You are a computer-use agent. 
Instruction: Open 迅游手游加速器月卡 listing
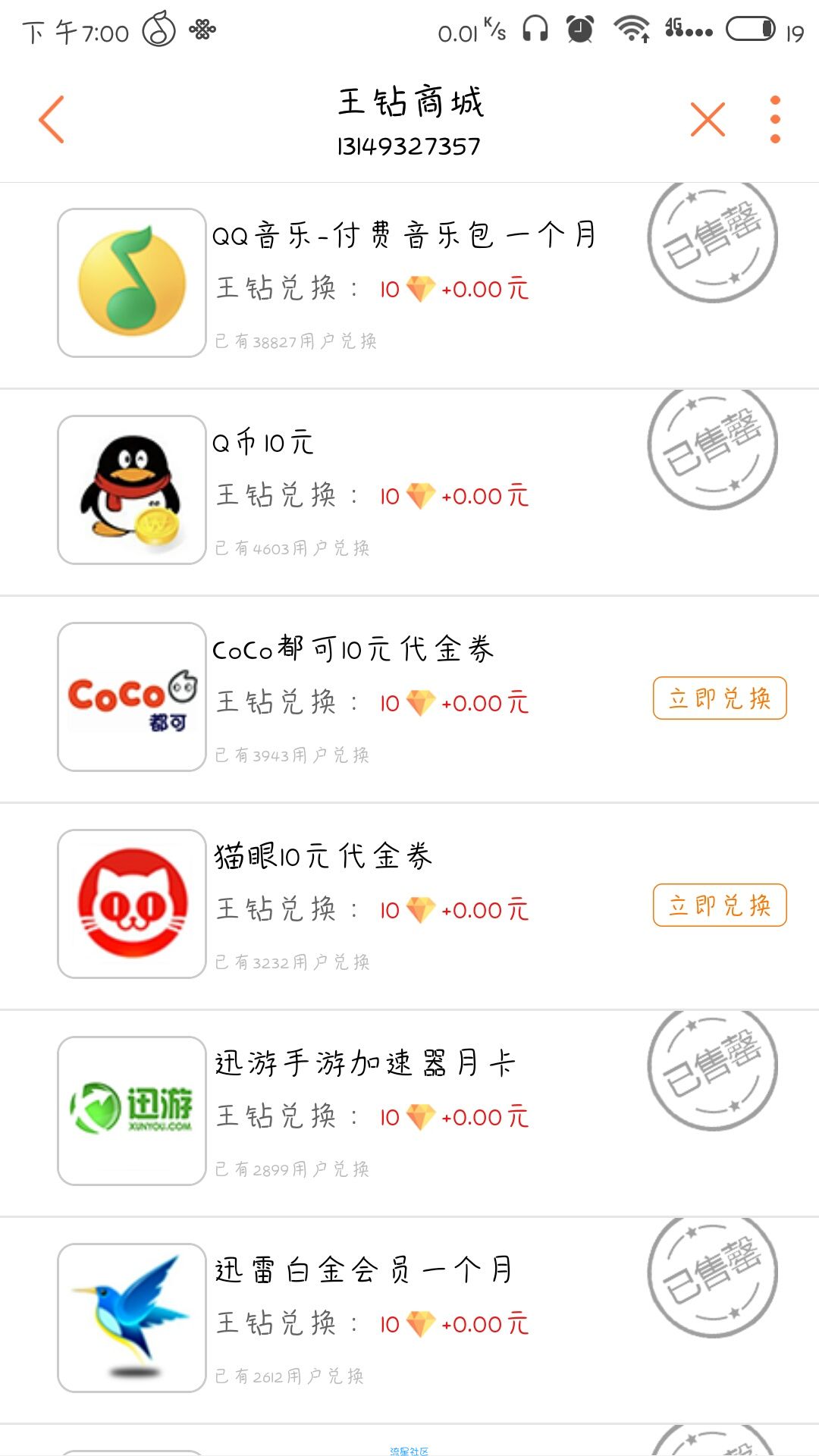click(409, 1113)
